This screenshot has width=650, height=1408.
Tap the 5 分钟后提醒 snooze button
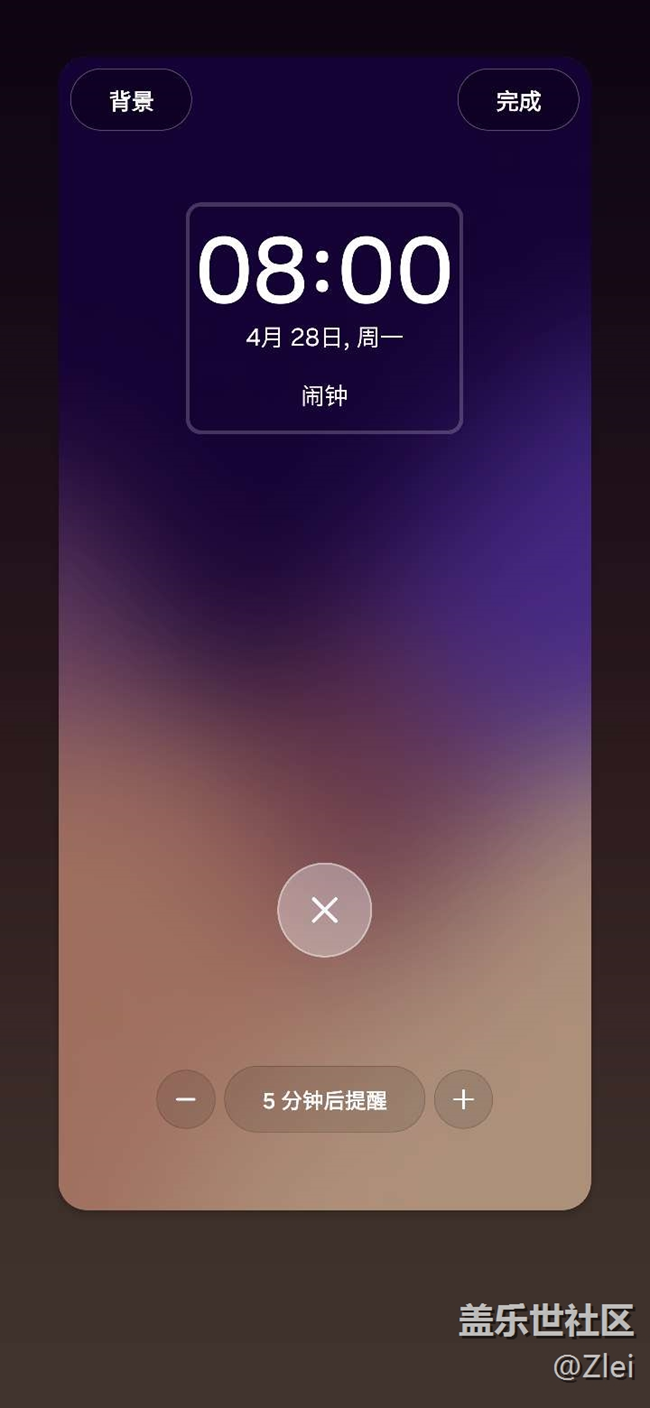[x=325, y=1099]
